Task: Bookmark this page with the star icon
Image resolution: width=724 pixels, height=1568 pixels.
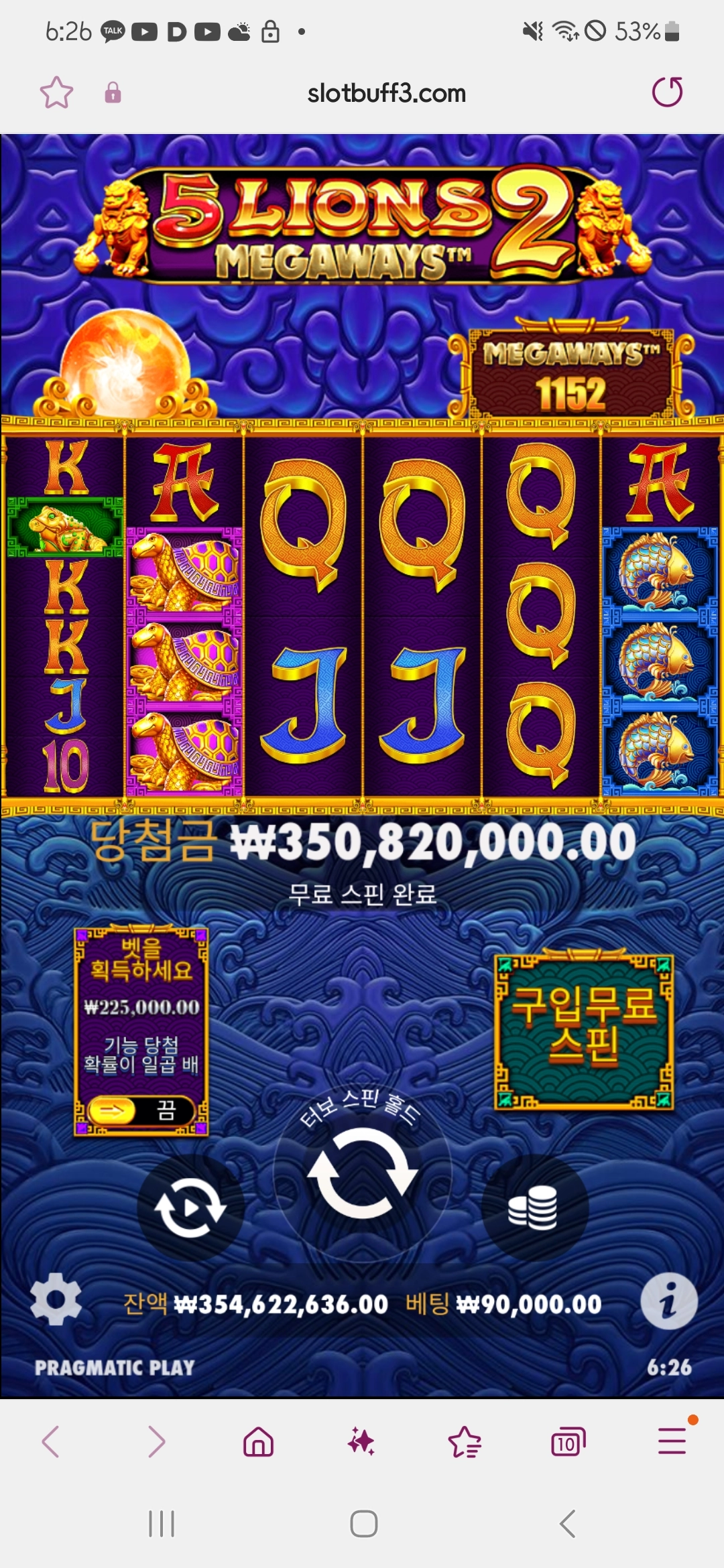Action: (56, 92)
